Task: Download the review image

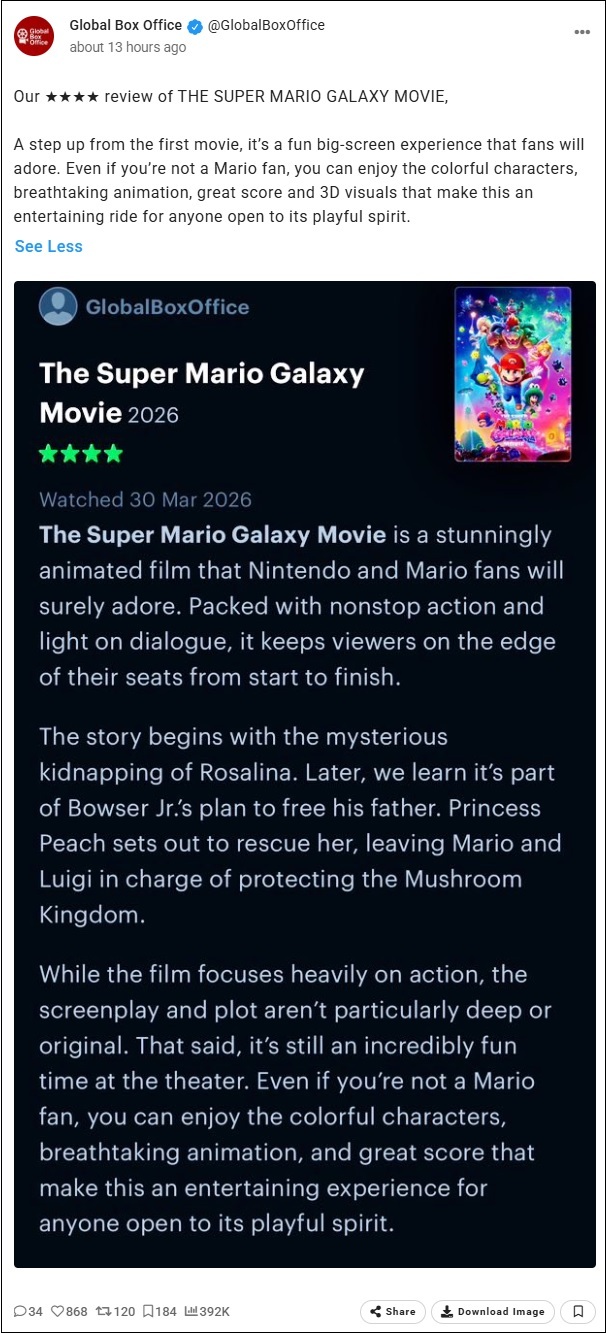Action: tap(493, 1311)
